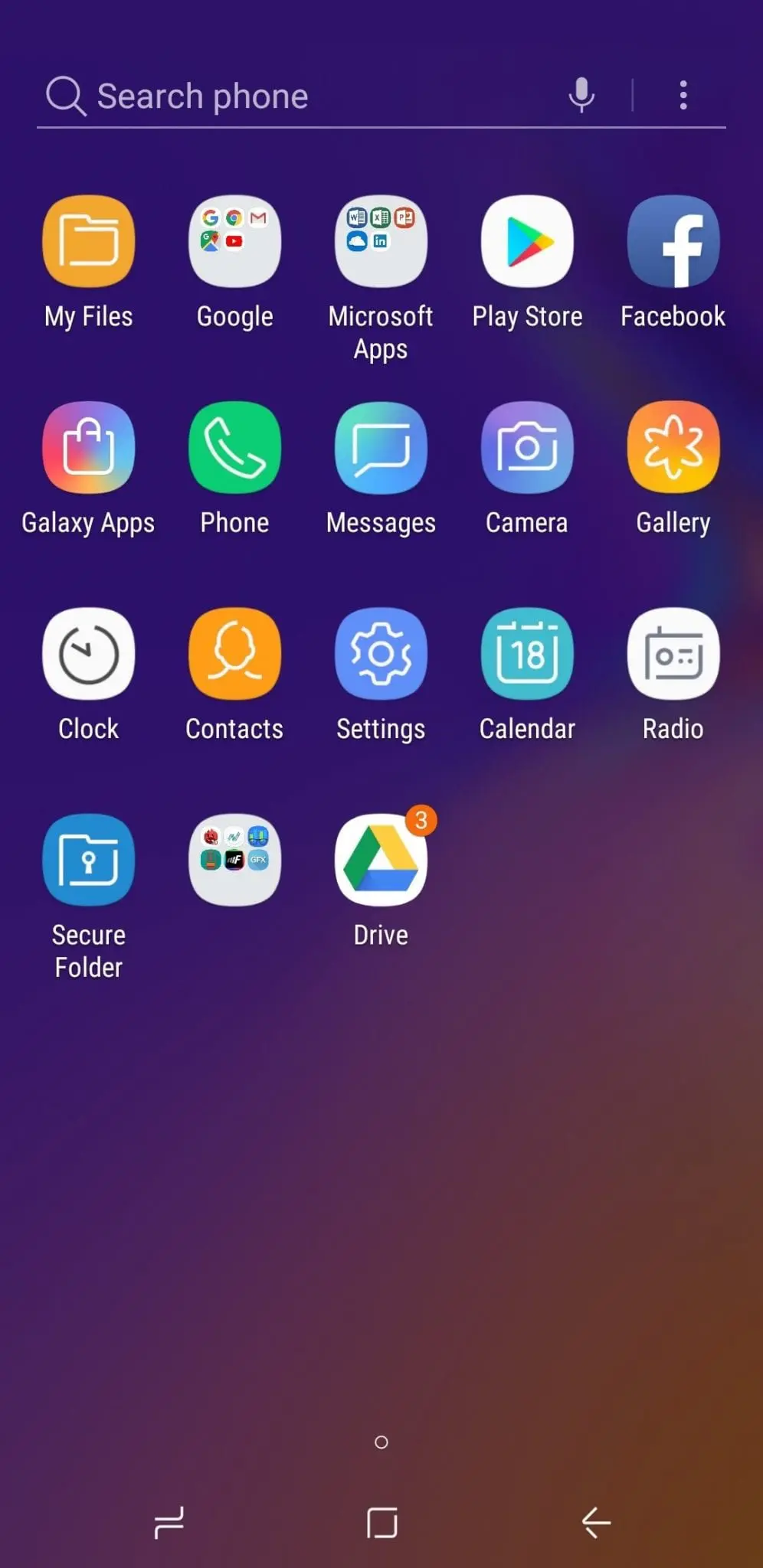763x1568 pixels.
Task: Open the three-dot overflow menu
Action: (683, 96)
